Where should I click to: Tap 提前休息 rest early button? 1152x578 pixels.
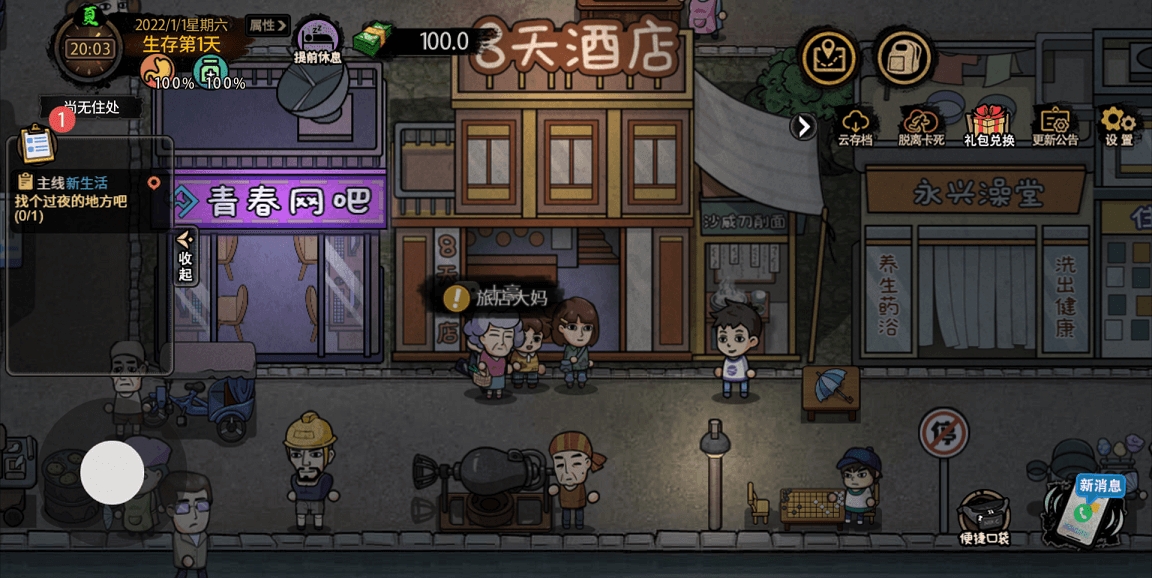[x=318, y=42]
